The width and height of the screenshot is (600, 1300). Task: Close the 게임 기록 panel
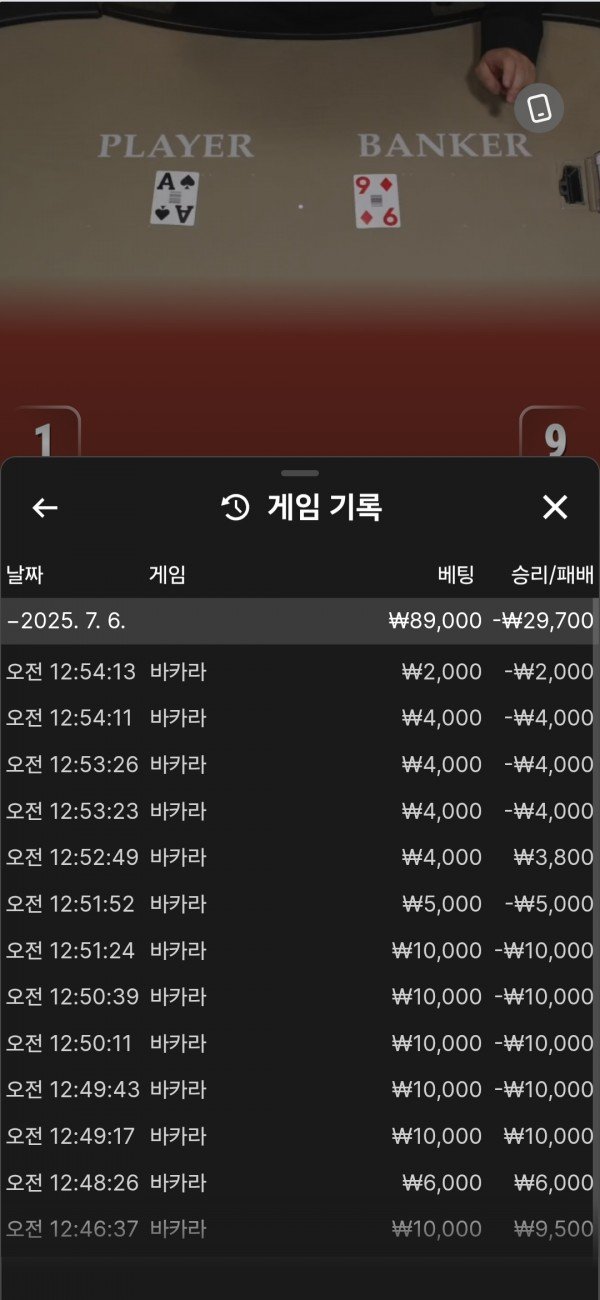555,508
